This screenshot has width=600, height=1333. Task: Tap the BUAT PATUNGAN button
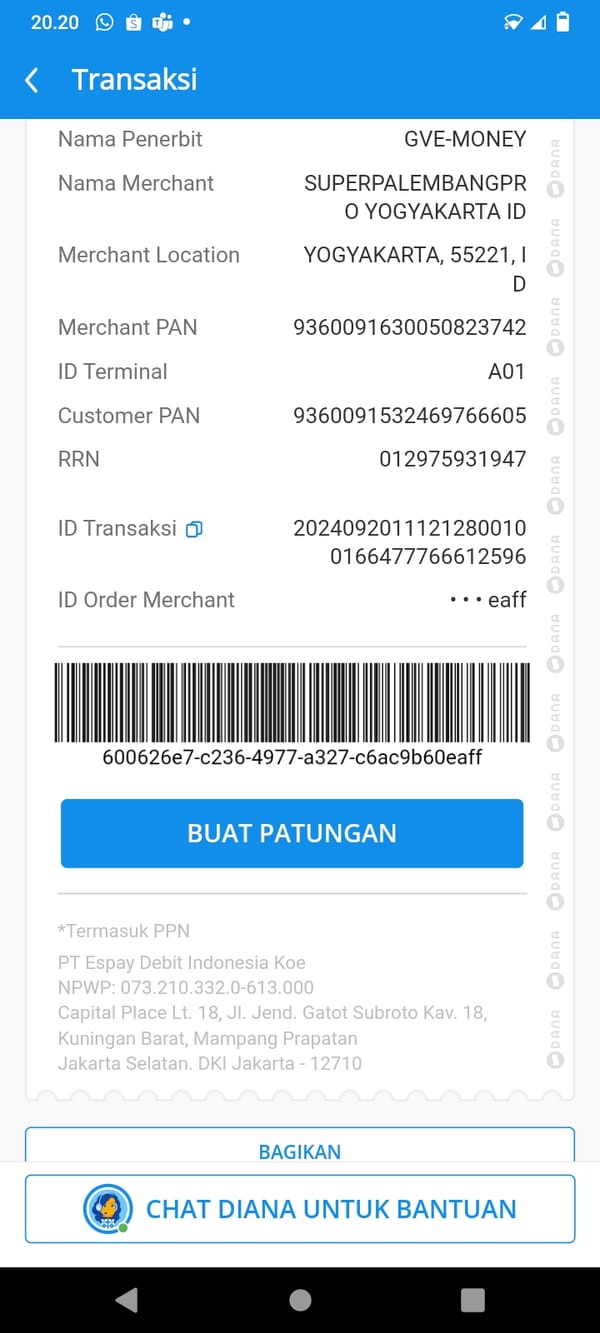(x=292, y=833)
